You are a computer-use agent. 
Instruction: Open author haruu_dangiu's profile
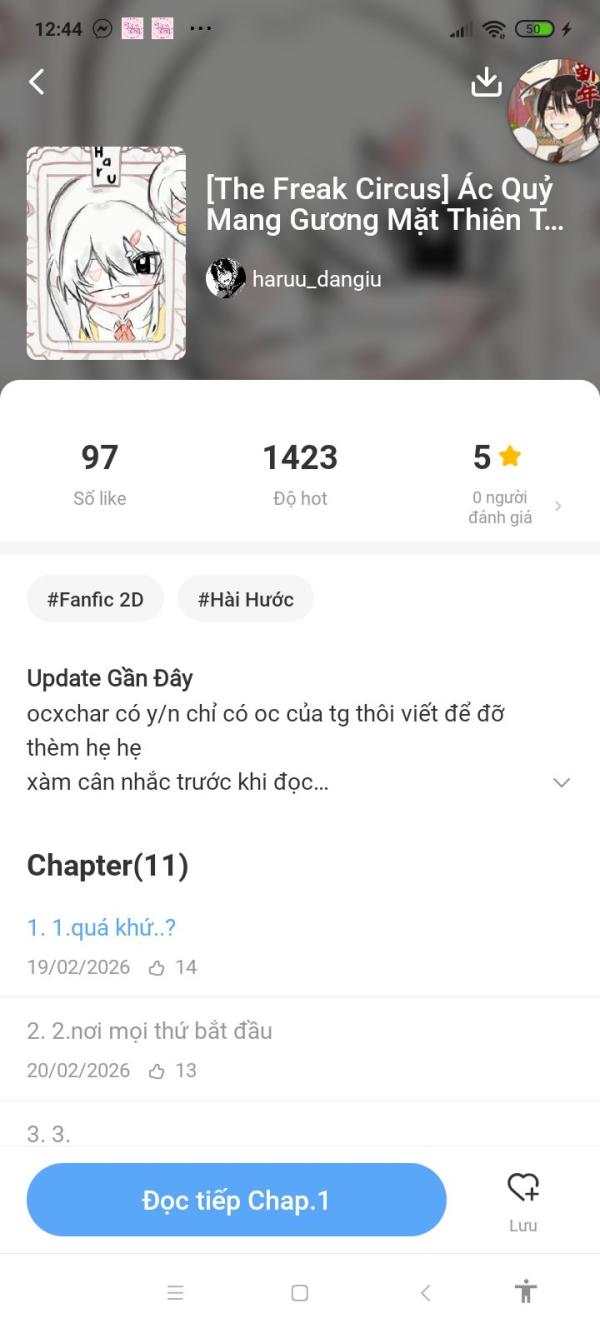click(x=316, y=279)
